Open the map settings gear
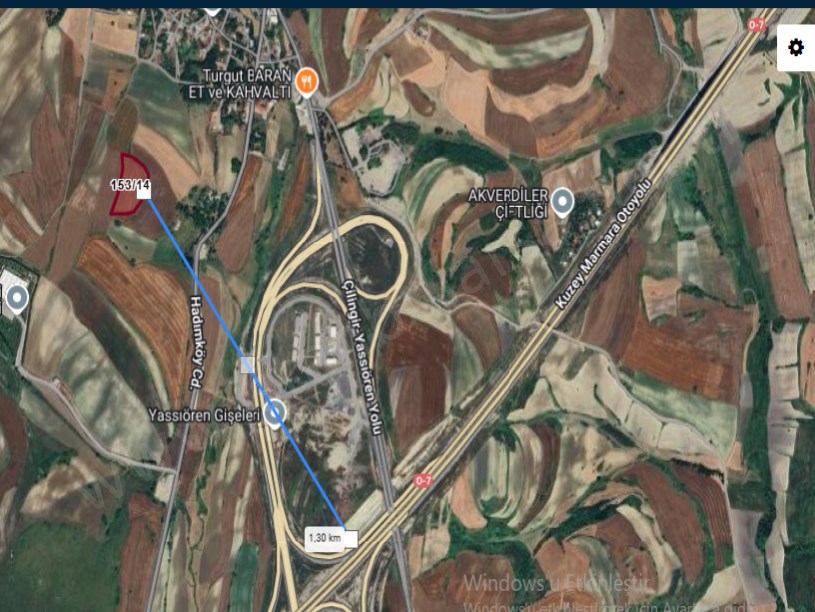Image resolution: width=815 pixels, height=612 pixels. click(x=796, y=48)
